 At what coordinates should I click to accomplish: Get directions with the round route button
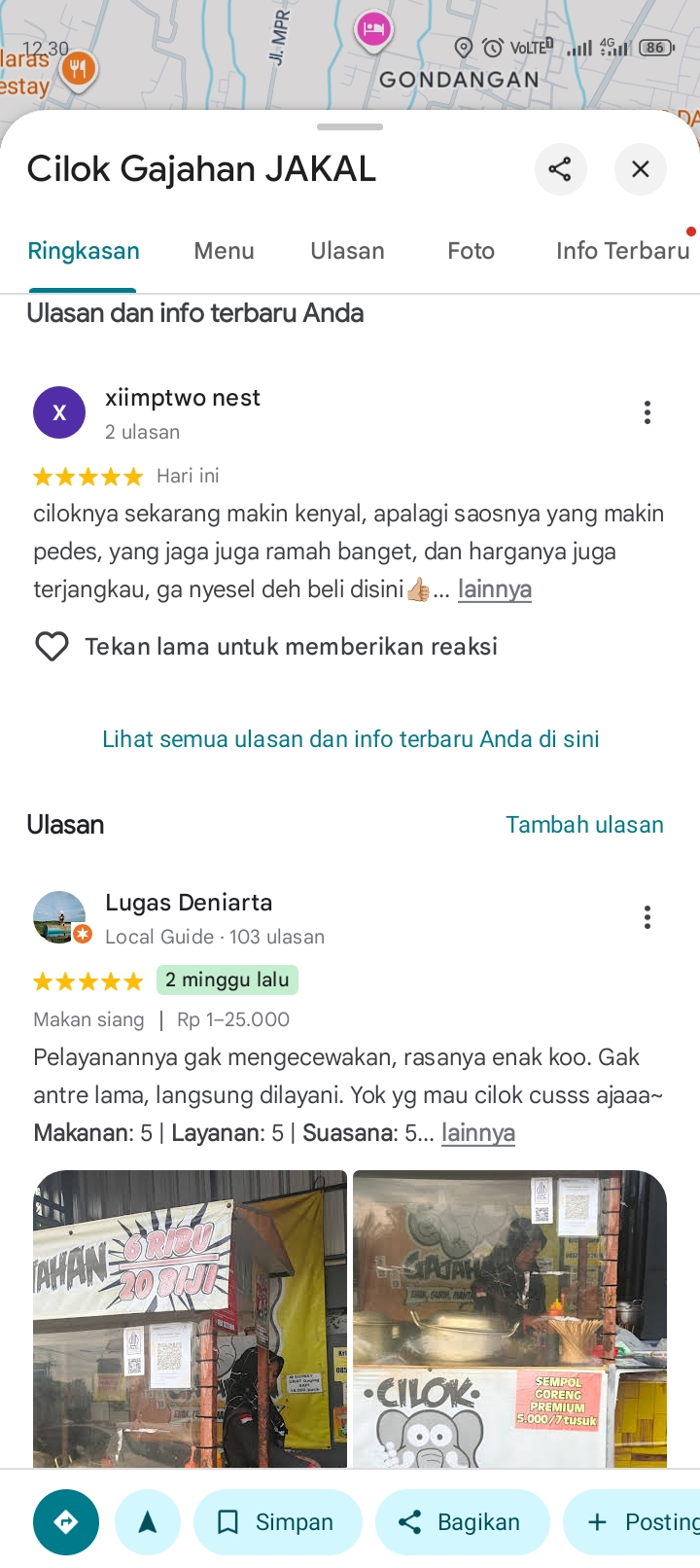66,1522
